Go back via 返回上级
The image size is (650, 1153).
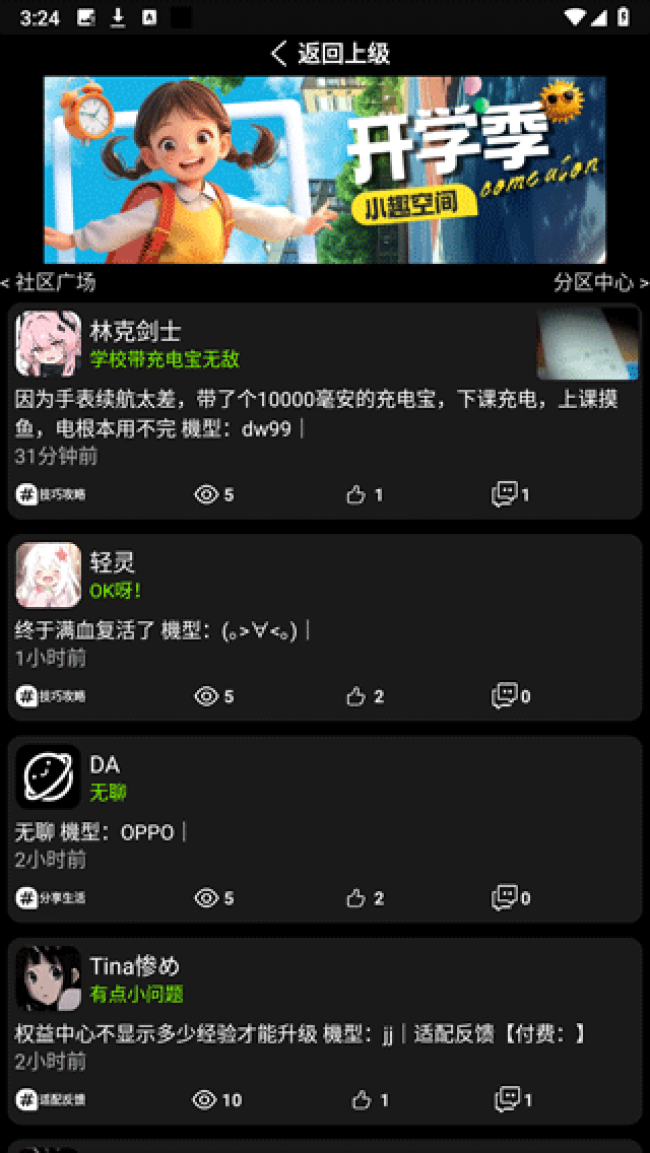pos(328,54)
